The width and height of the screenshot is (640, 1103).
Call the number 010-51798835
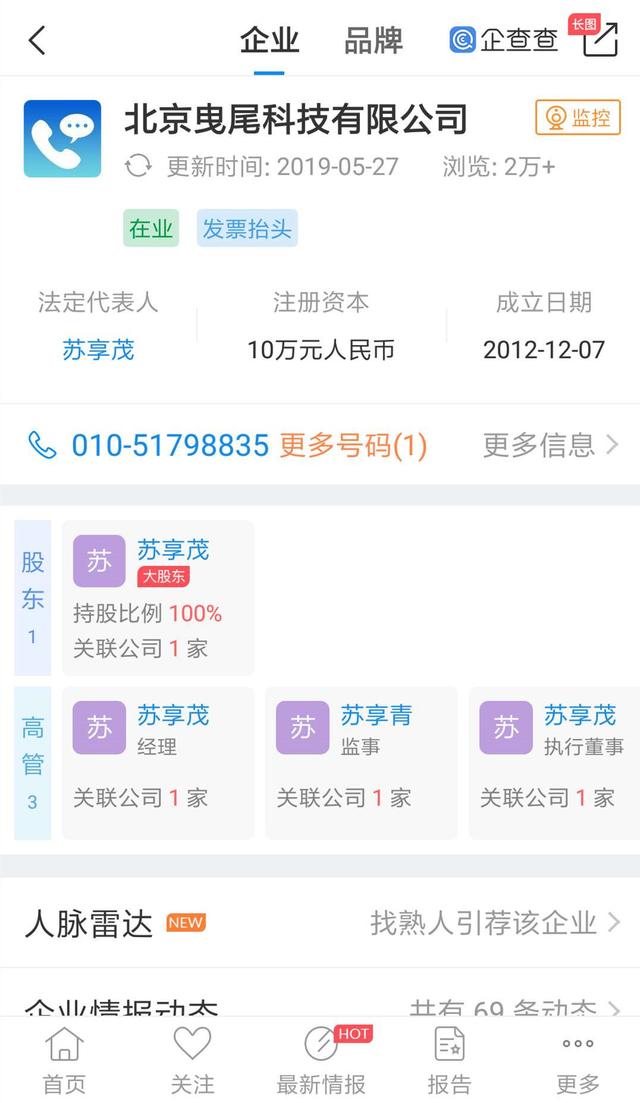[170, 445]
